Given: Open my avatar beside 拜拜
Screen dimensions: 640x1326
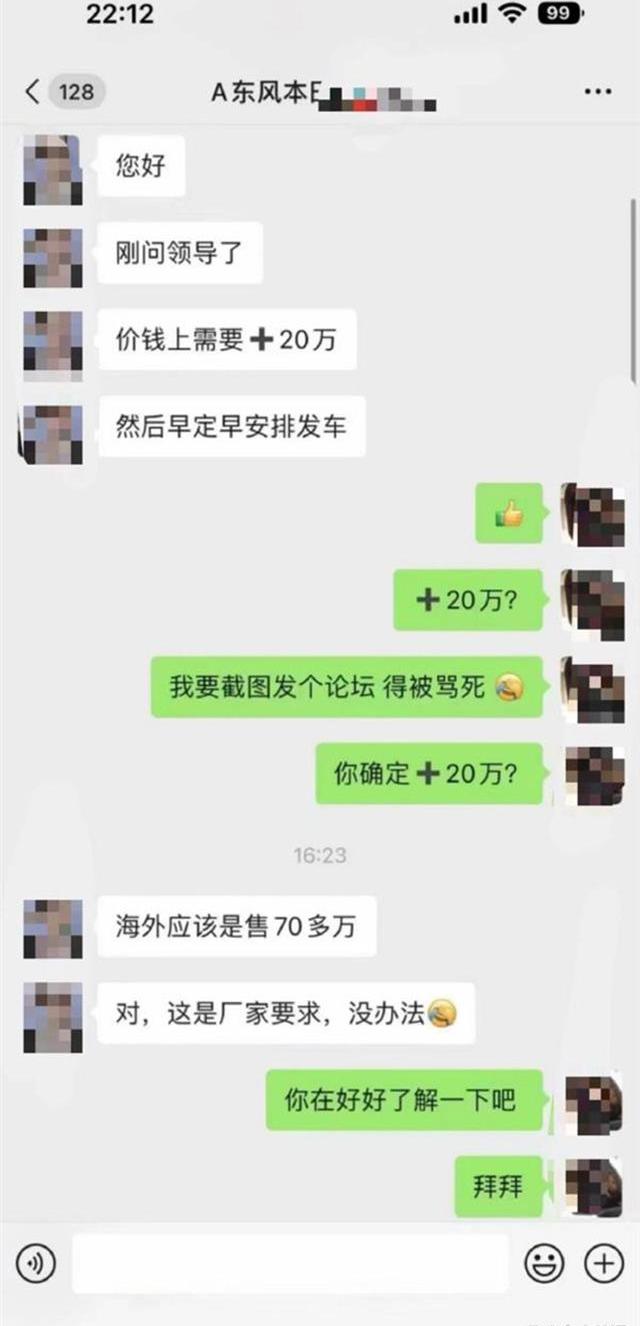Looking at the screenshot, I should click(x=592, y=1187).
